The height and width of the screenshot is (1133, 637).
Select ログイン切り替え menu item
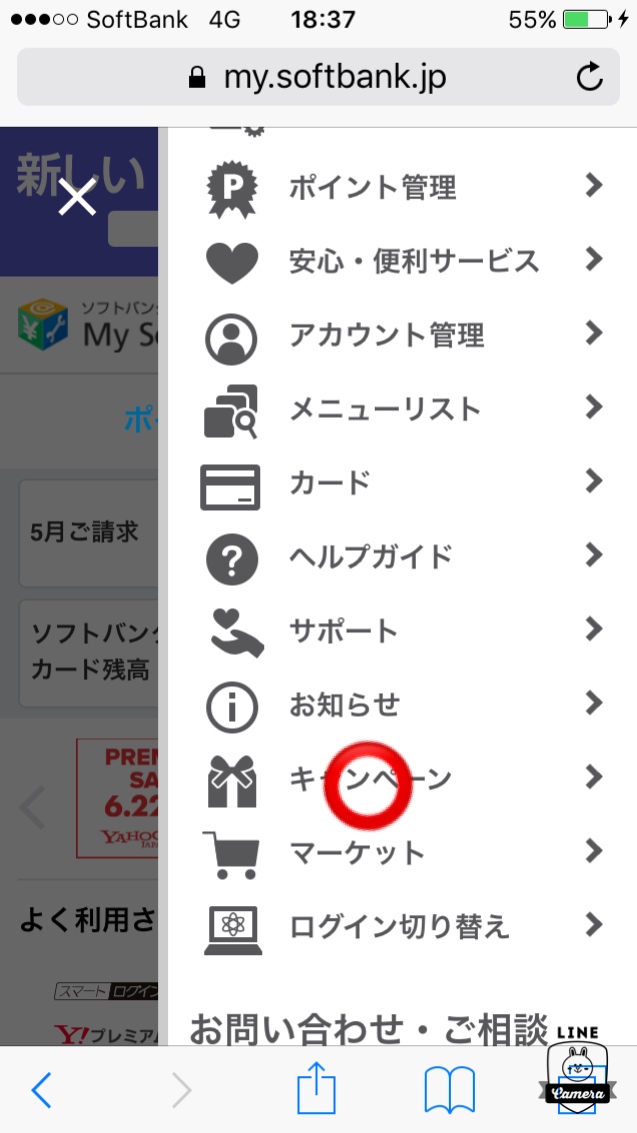(x=400, y=926)
